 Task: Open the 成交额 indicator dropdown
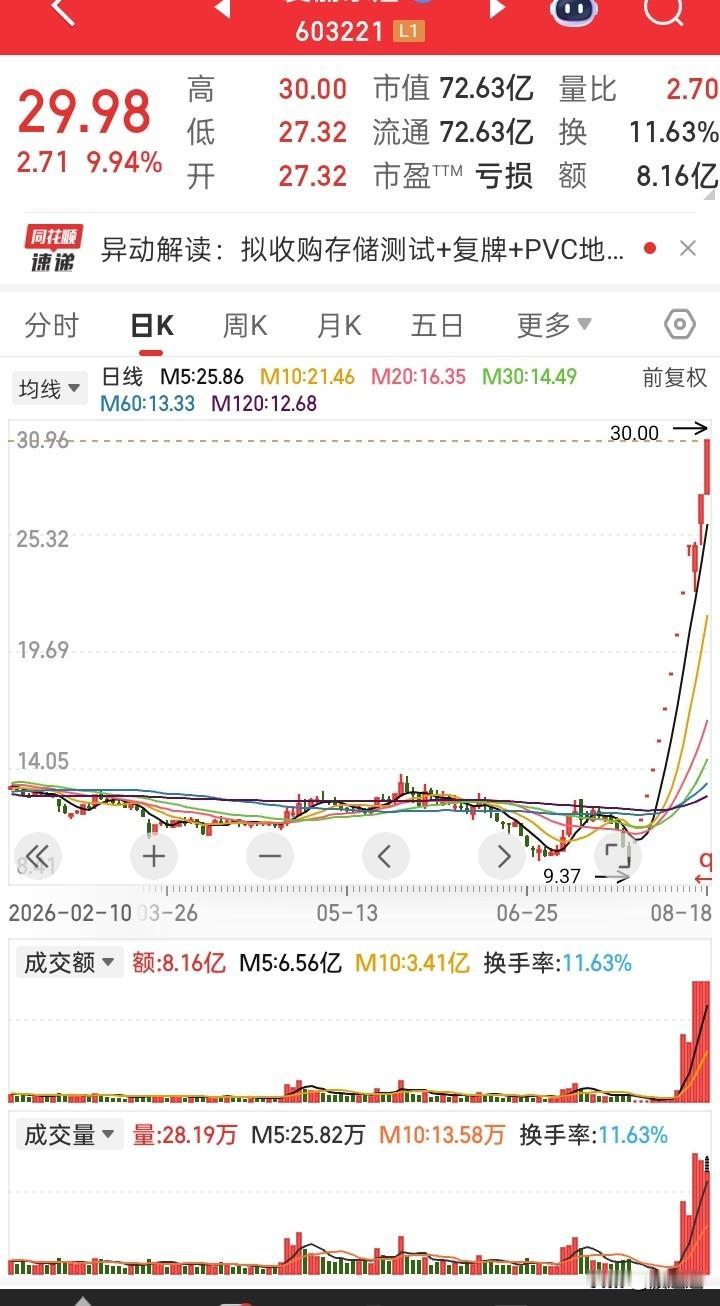pos(68,963)
